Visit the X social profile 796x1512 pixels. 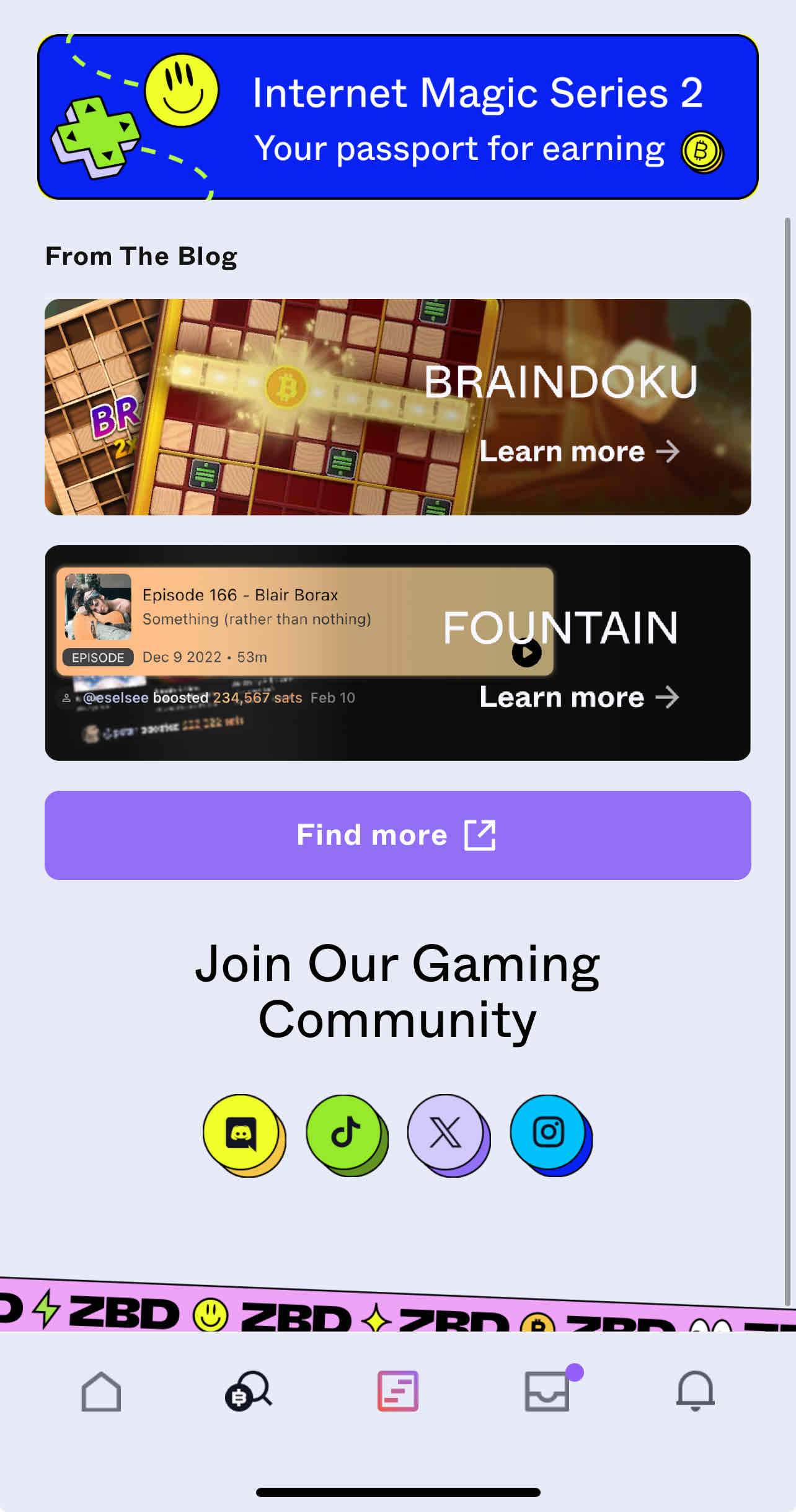pos(447,1133)
